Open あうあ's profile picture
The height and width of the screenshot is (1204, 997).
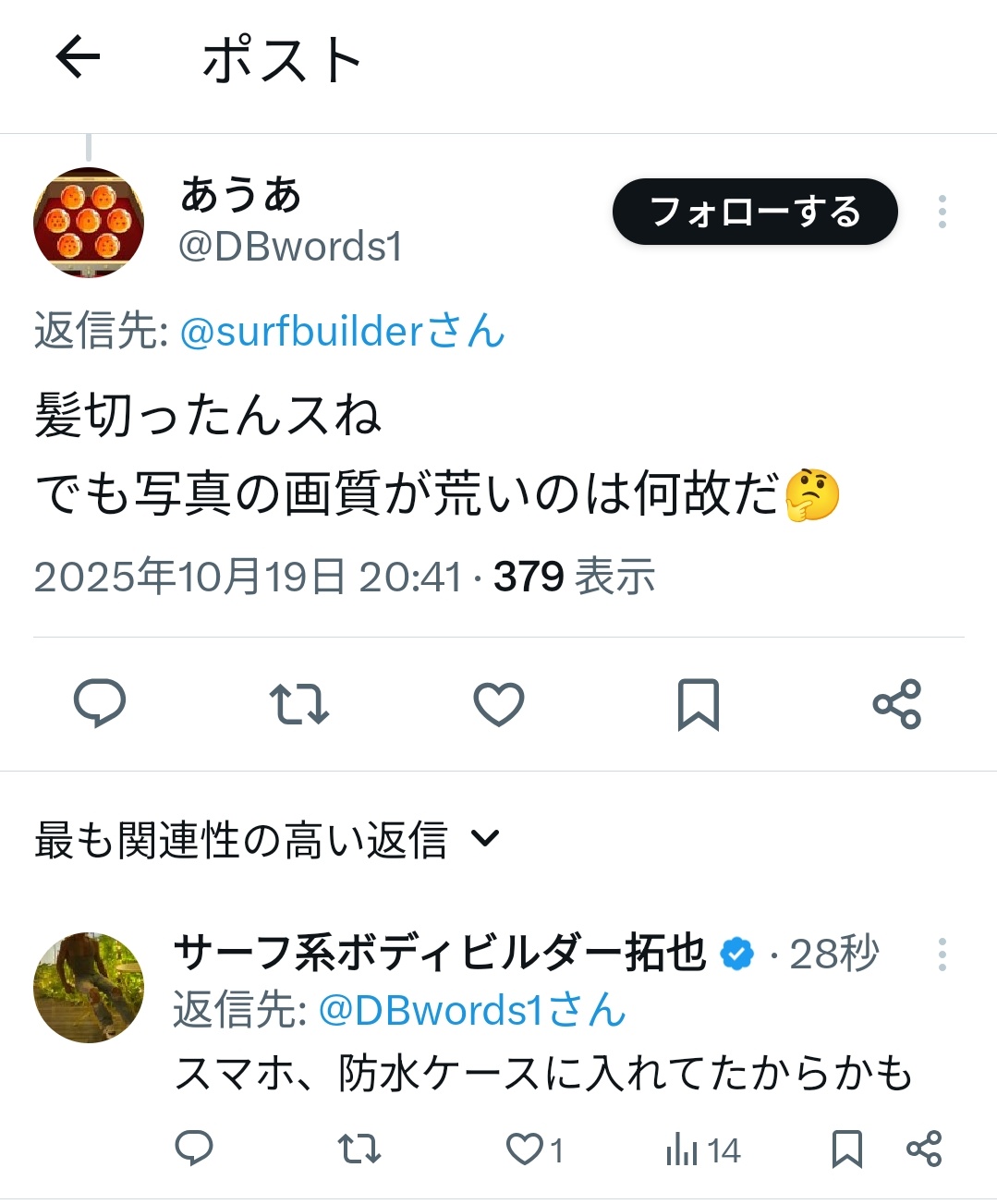[89, 223]
